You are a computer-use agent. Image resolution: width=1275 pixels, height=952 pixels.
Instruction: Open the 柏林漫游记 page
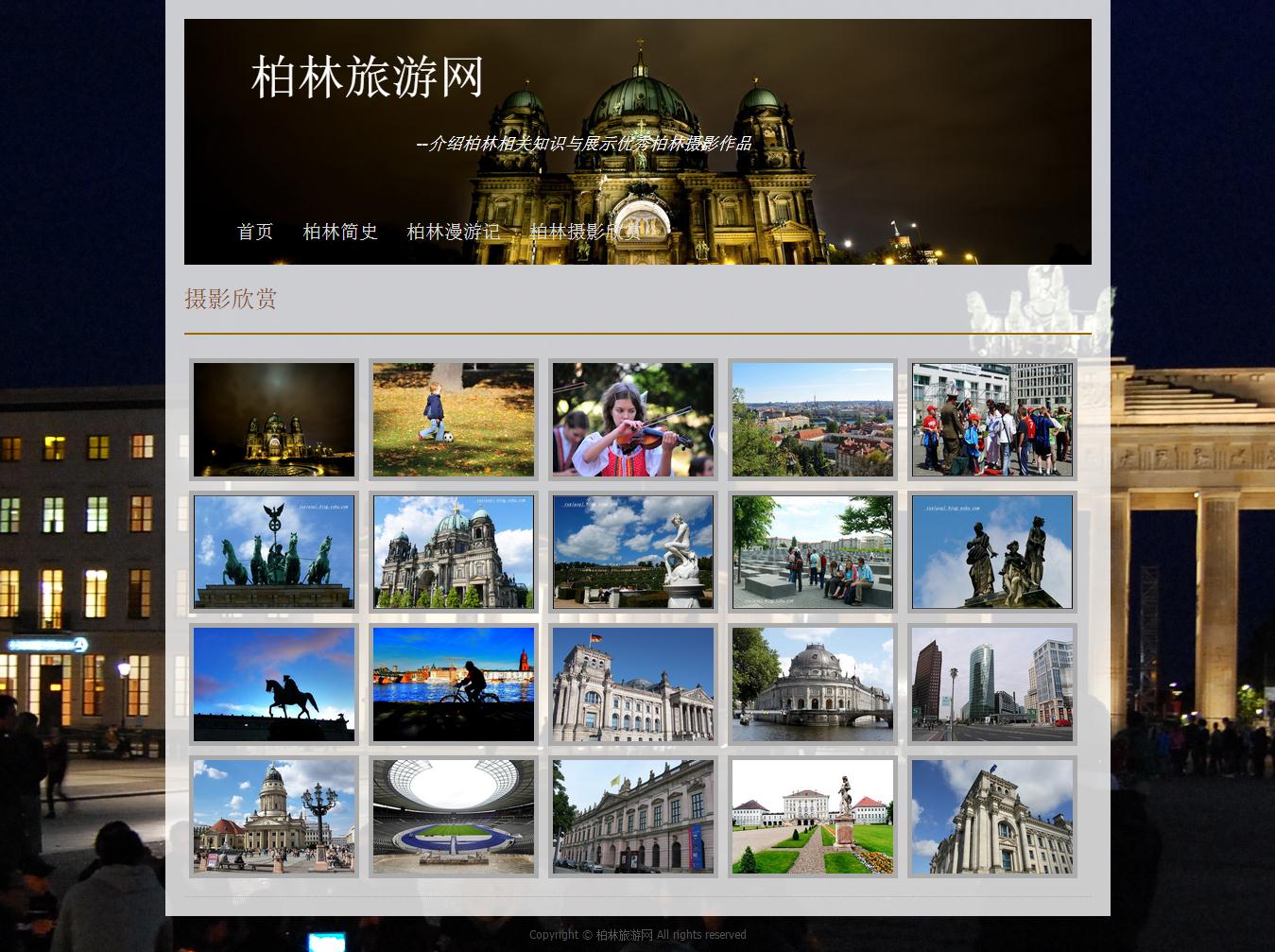pos(454,232)
